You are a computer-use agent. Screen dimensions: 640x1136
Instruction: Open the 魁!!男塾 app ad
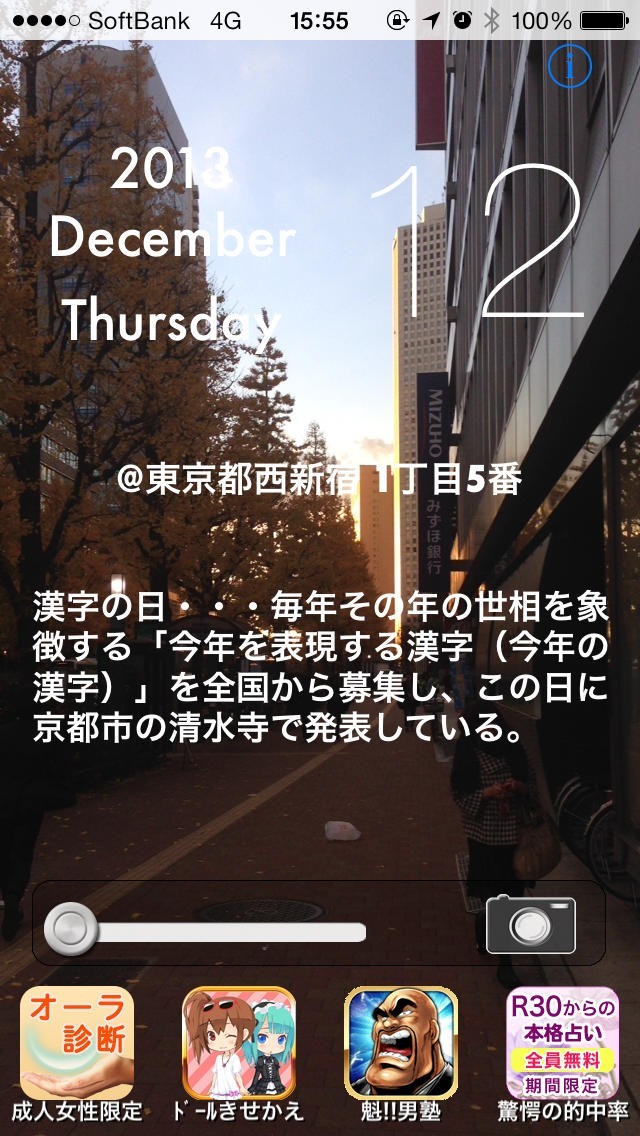tap(400, 1044)
